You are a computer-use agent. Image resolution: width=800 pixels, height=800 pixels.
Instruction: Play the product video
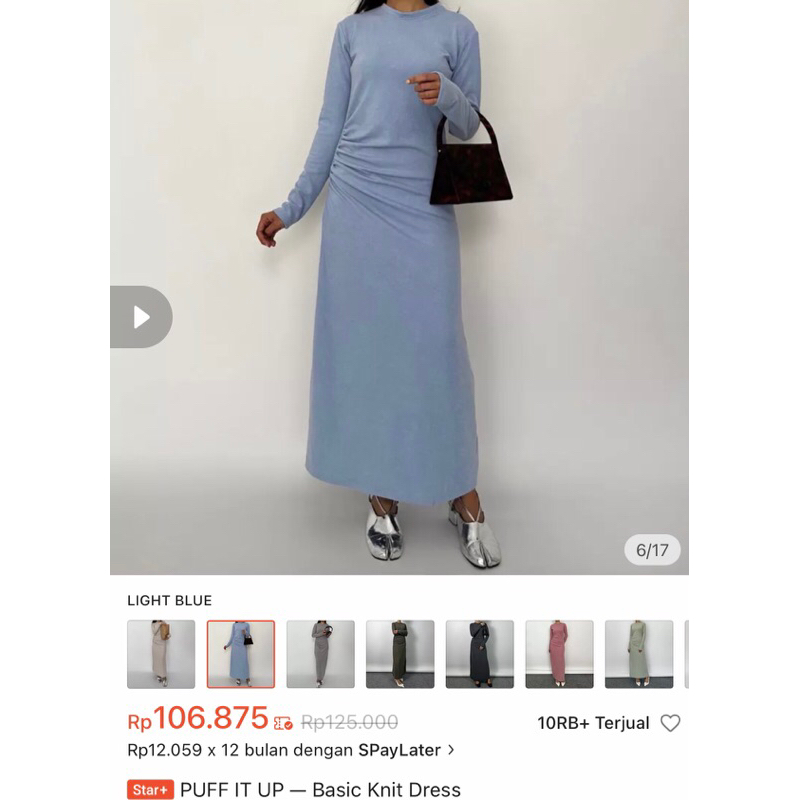[140, 317]
